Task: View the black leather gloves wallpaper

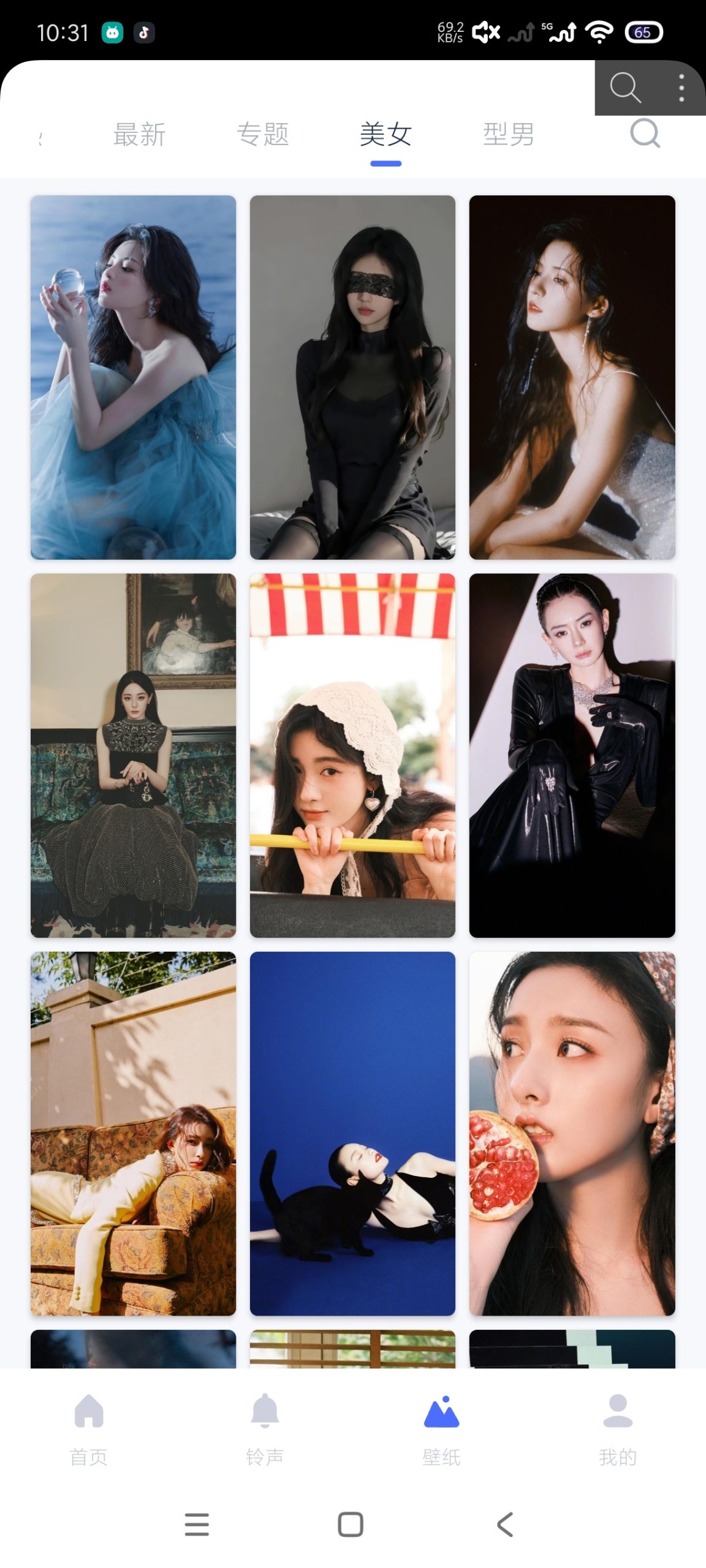Action: pos(572,755)
